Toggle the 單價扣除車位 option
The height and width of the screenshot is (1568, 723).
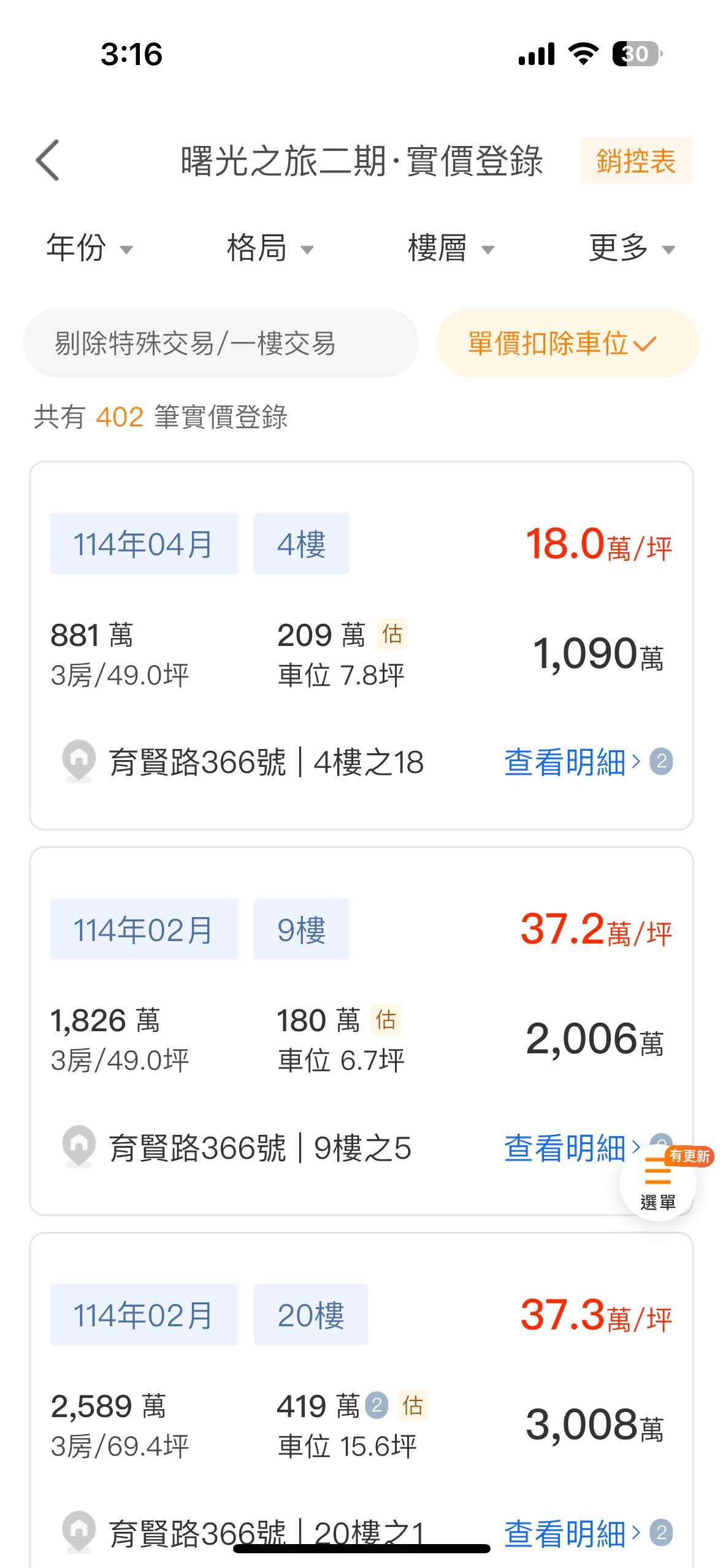(568, 343)
